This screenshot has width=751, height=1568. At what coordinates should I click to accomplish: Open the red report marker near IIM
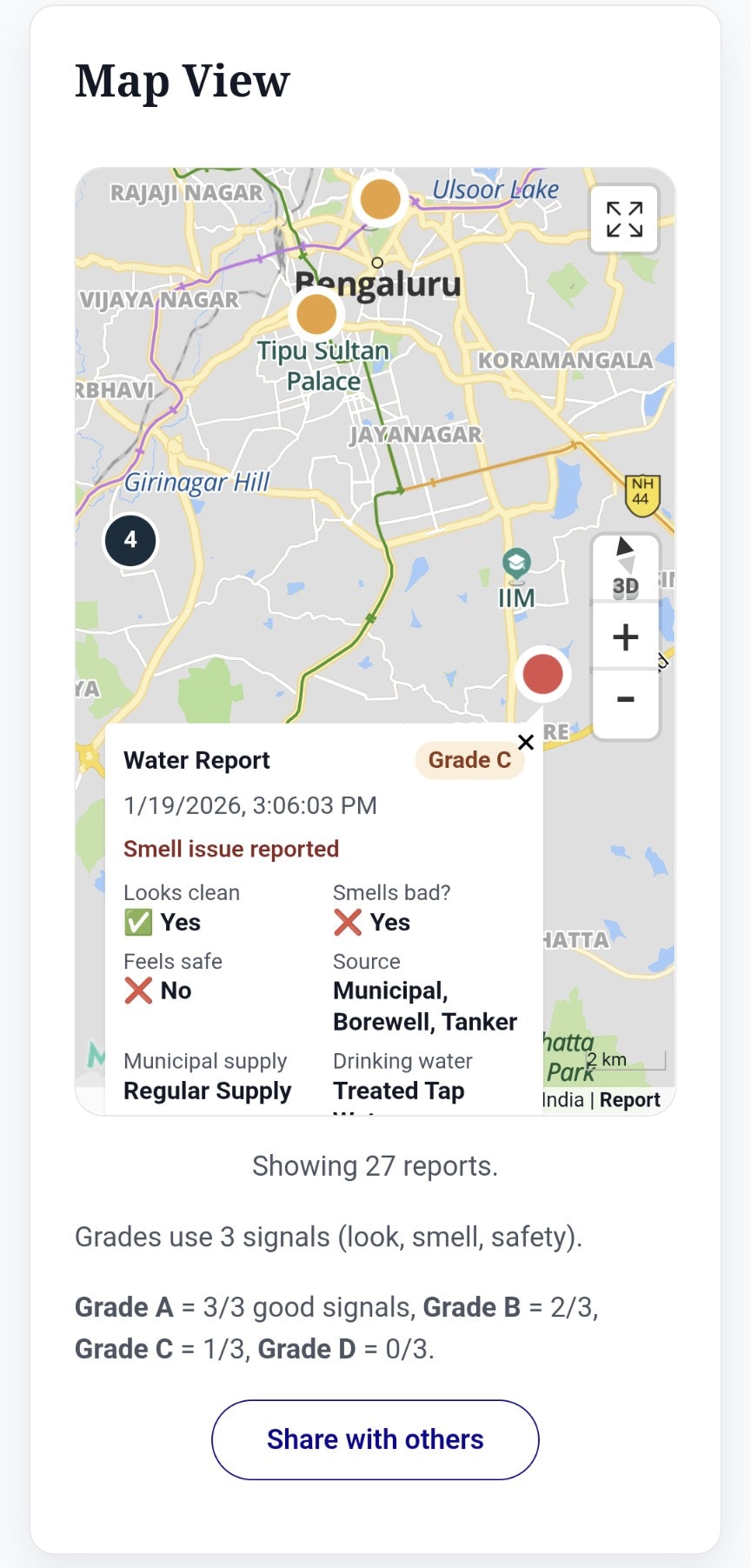click(542, 672)
